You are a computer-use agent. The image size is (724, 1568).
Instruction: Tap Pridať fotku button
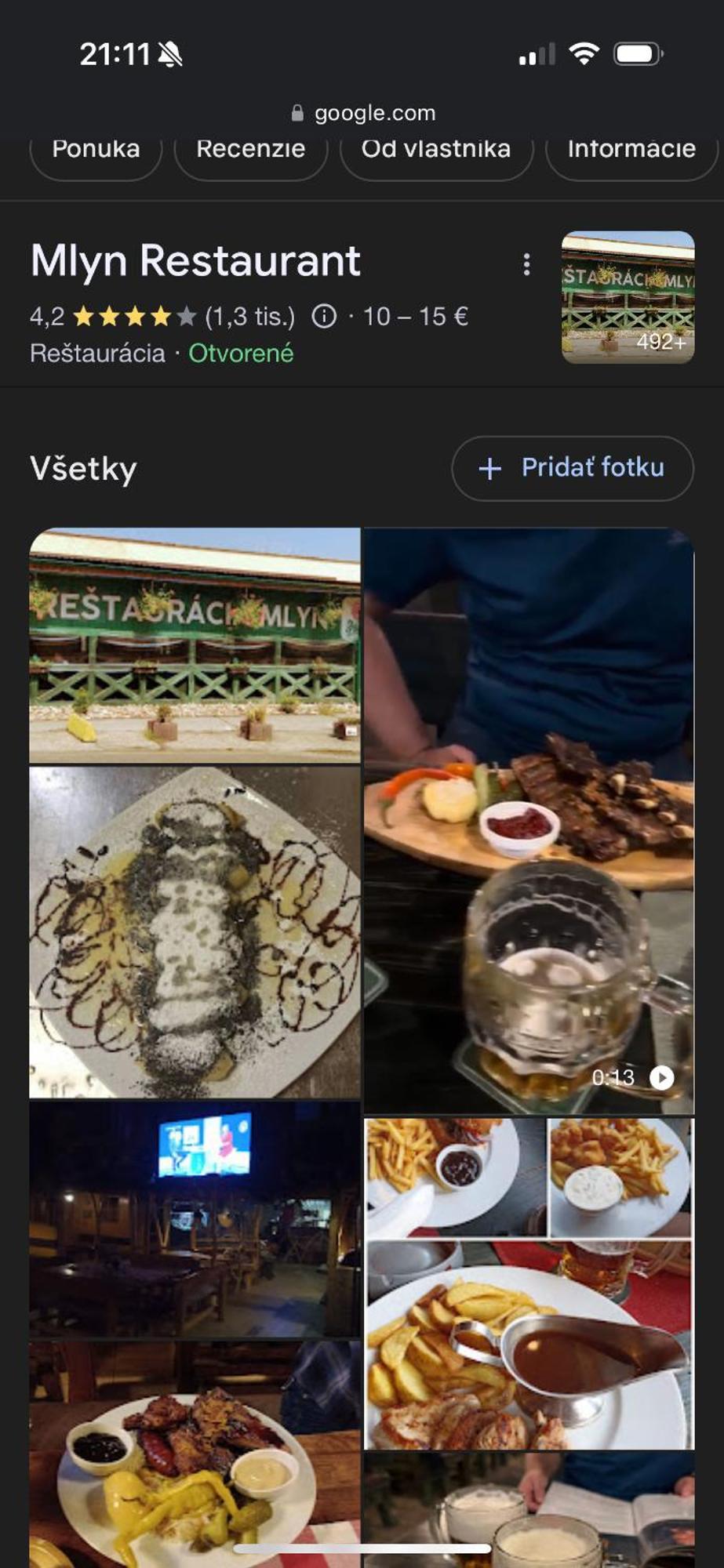coord(573,468)
